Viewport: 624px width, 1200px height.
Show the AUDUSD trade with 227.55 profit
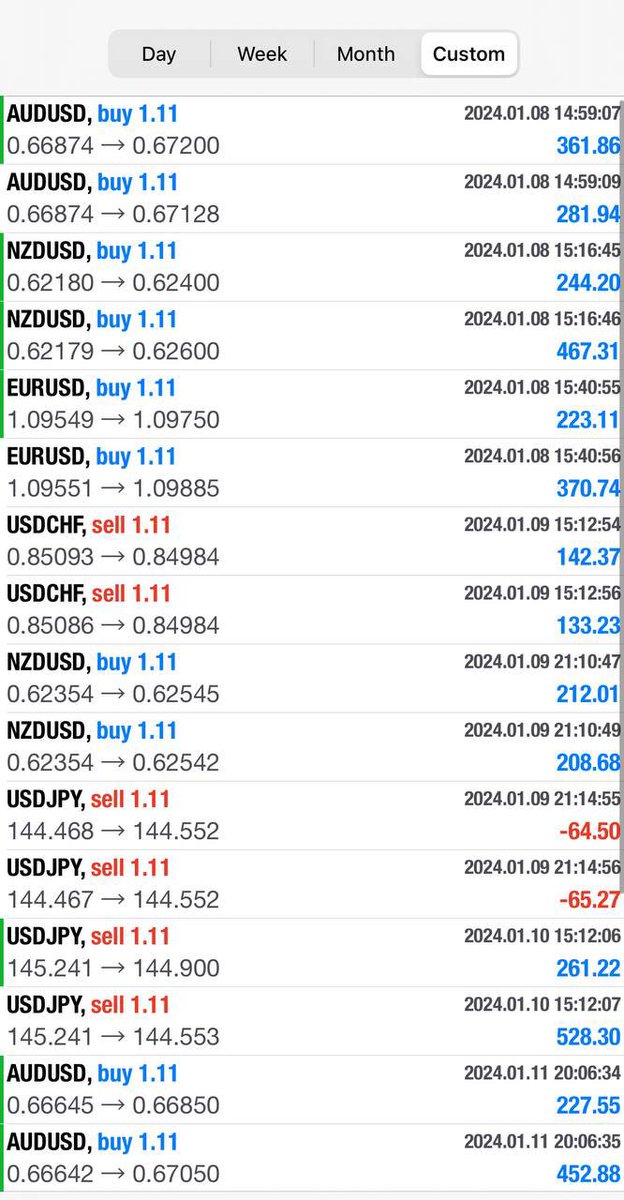pos(312,1089)
